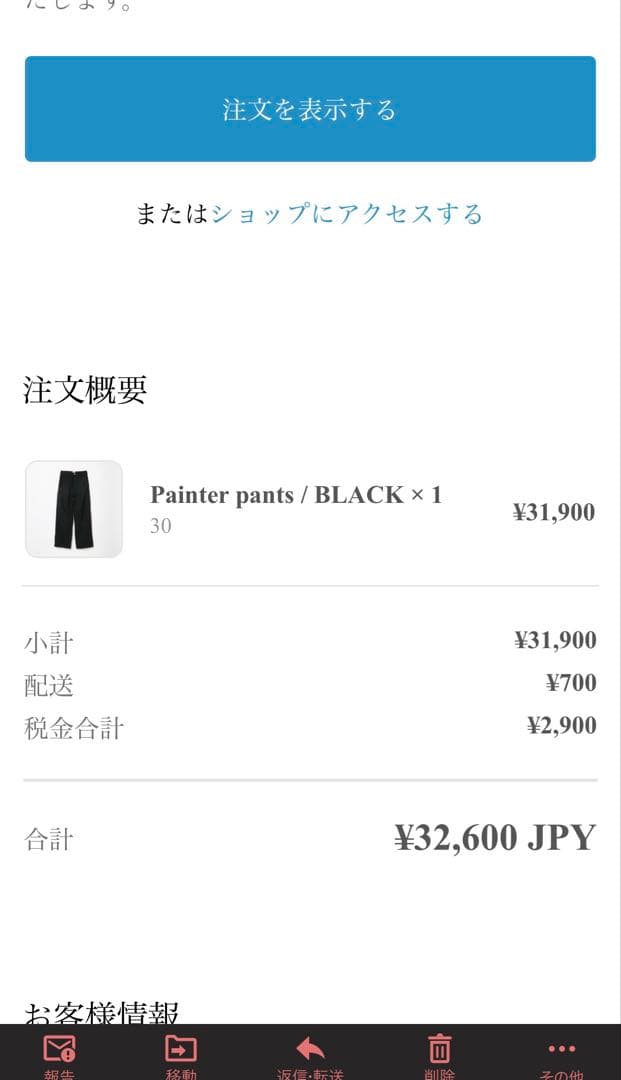This screenshot has height=1080, width=621.
Task: Report this email via 報告
Action: [x=60, y=1052]
